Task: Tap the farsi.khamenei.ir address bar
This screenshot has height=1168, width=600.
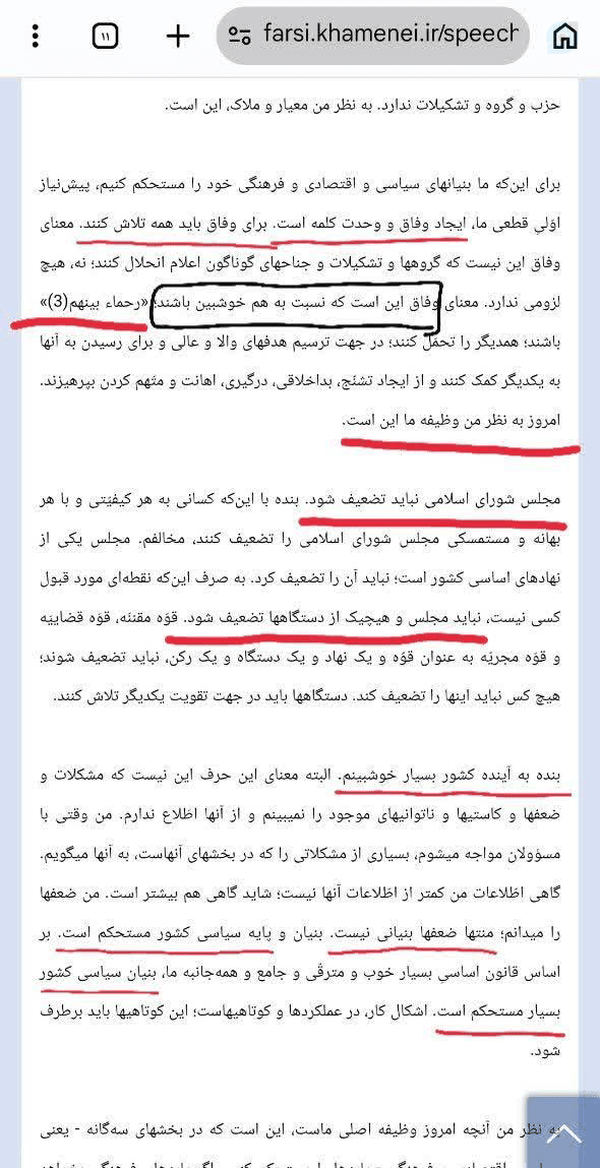Action: 375,35
